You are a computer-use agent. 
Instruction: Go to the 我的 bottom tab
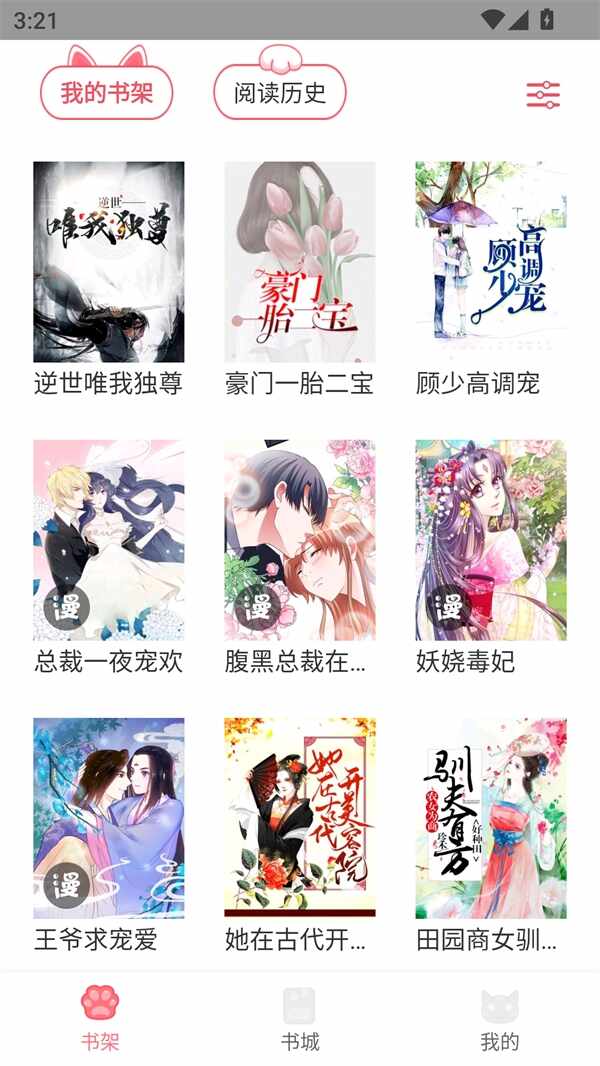point(500,1019)
